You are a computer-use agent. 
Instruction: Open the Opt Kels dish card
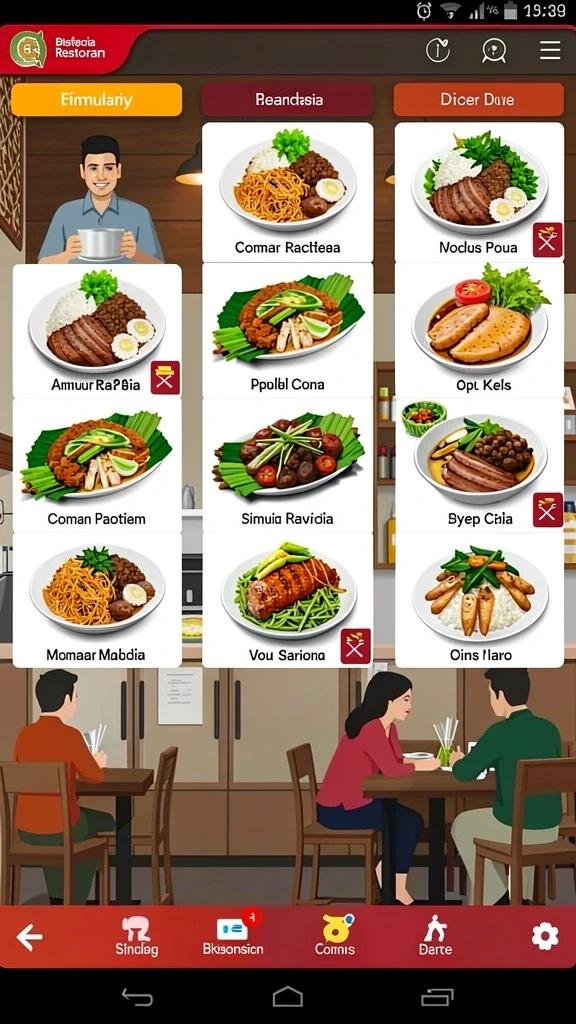[x=479, y=330]
